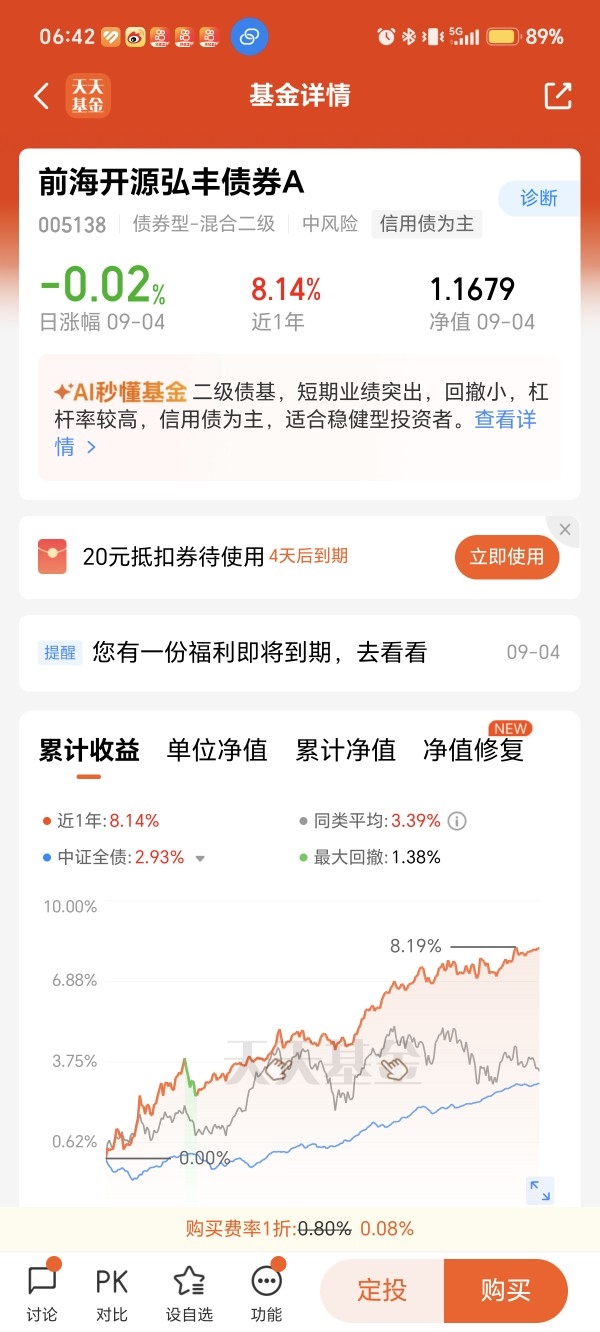Viewport: 600px width, 1332px height.
Task: Tap 购买 to buy this fund
Action: tap(506, 1290)
